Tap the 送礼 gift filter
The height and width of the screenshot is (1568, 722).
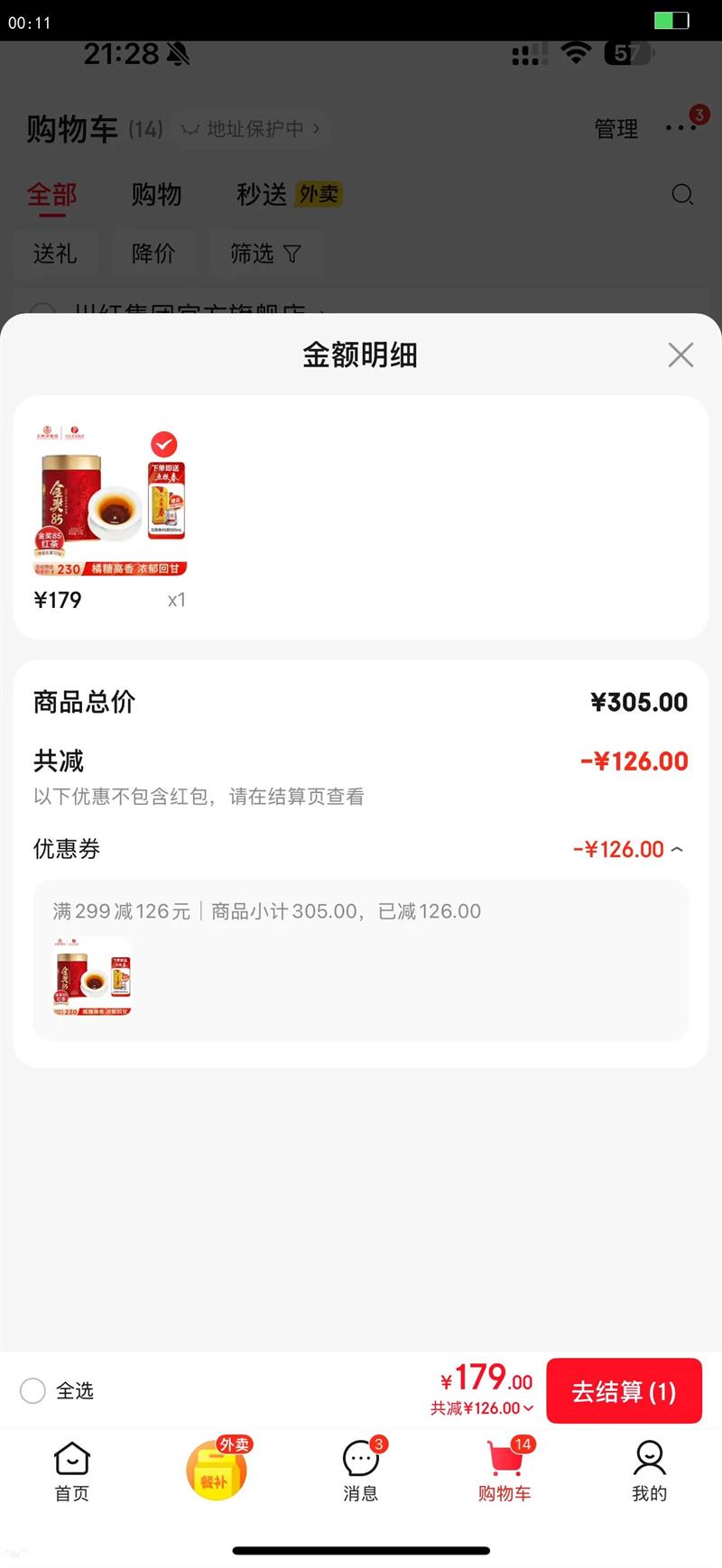(56, 254)
